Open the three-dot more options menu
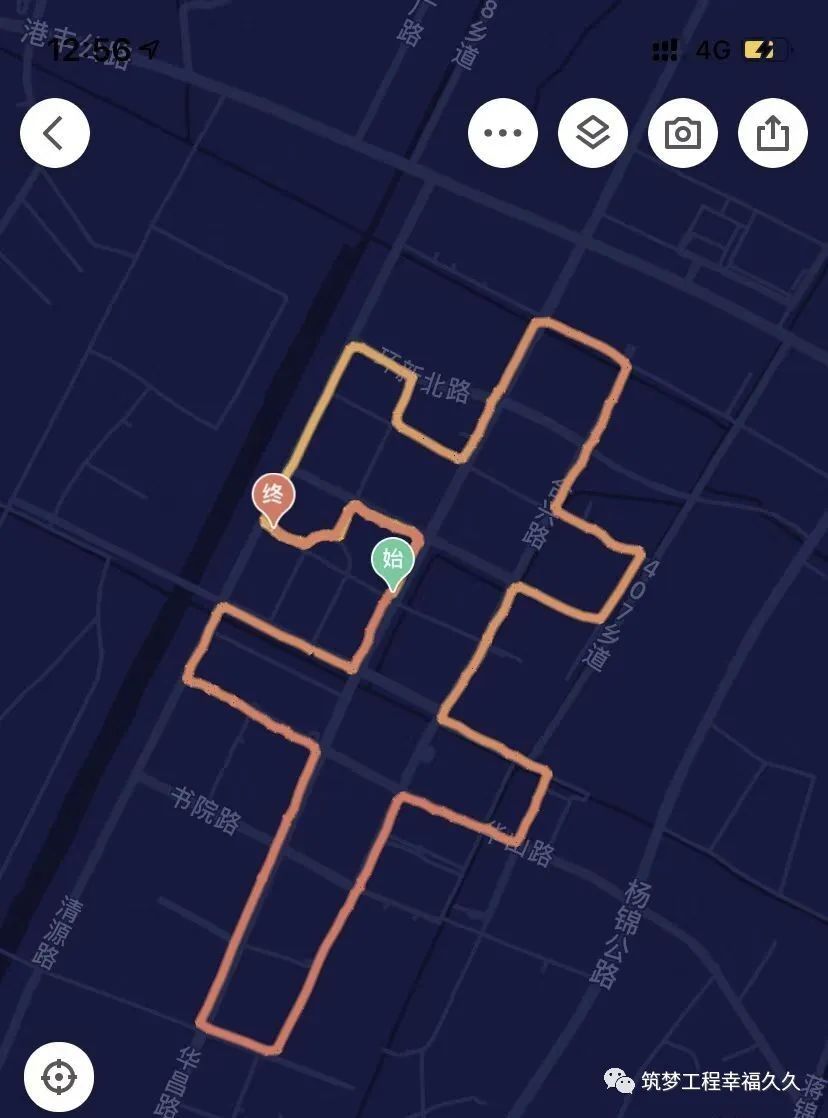828x1118 pixels. coord(503,133)
